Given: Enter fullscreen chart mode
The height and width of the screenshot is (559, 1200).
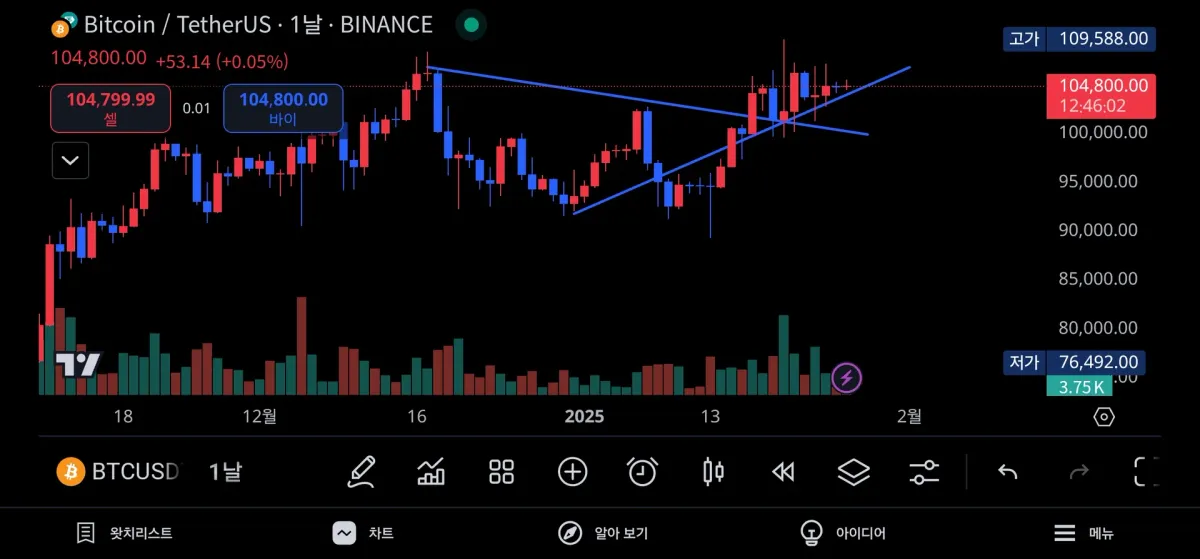Looking at the screenshot, I should click(x=1146, y=471).
